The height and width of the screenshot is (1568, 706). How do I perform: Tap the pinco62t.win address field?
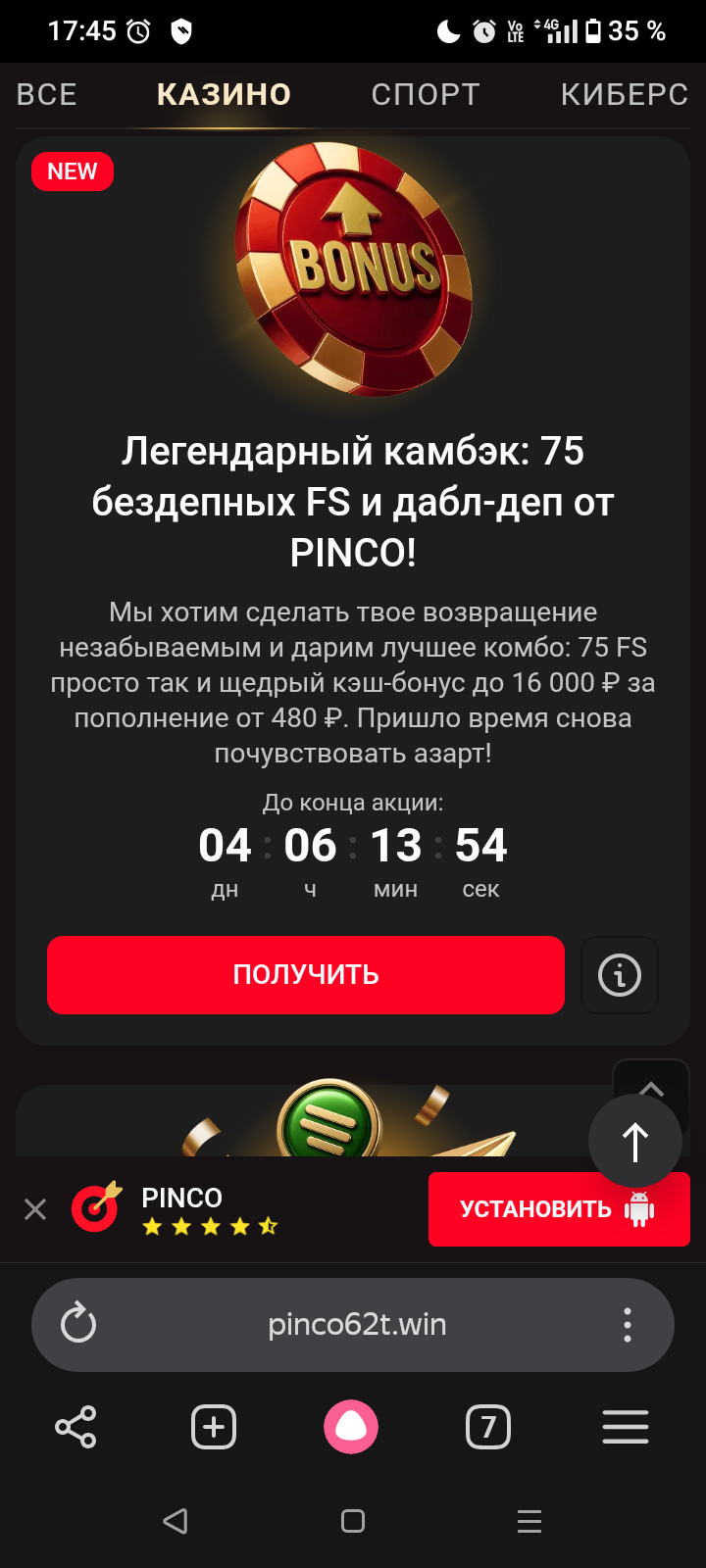[x=357, y=1325]
